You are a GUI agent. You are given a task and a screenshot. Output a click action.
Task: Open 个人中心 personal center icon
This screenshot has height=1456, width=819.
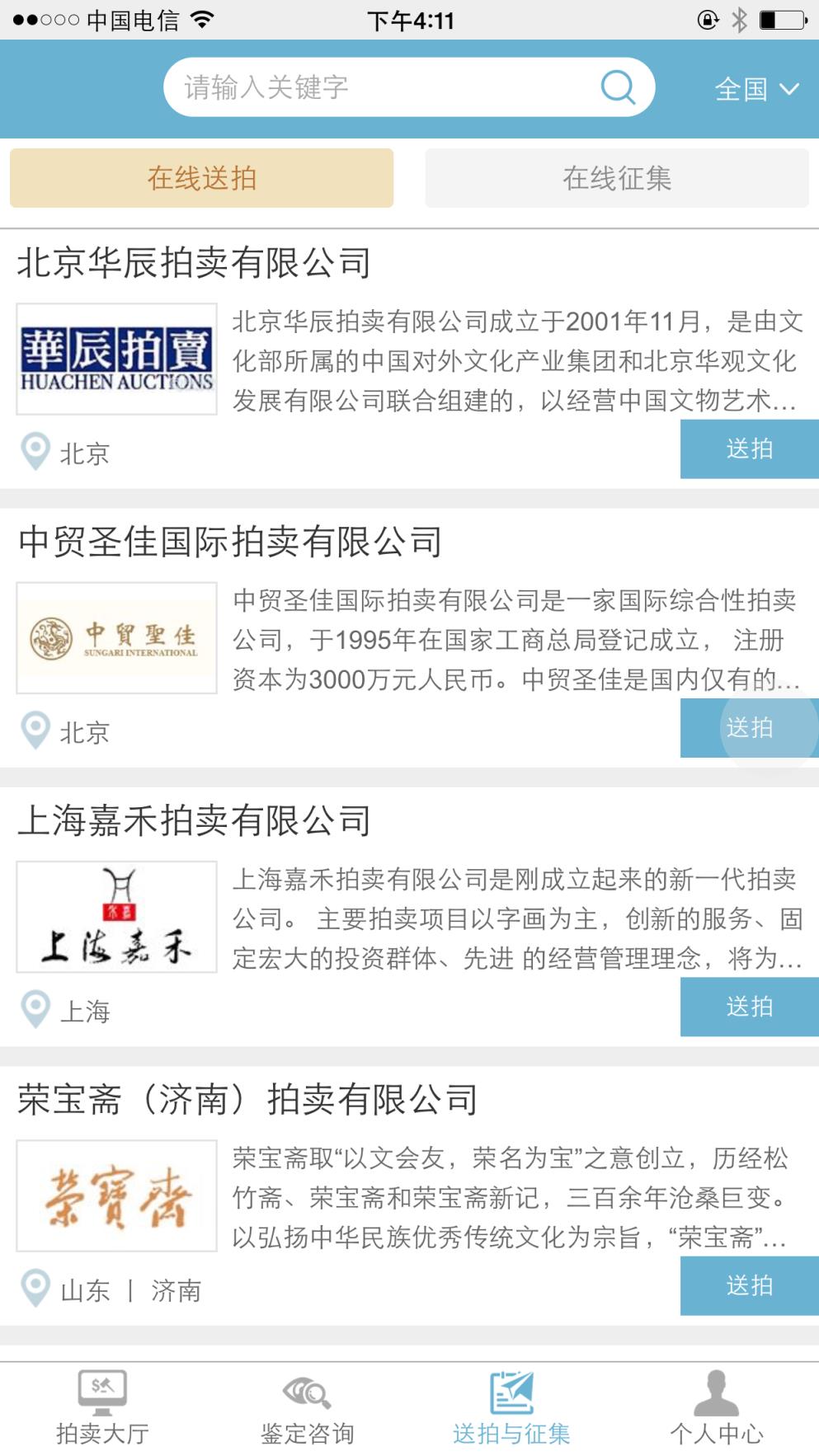pos(716,1390)
